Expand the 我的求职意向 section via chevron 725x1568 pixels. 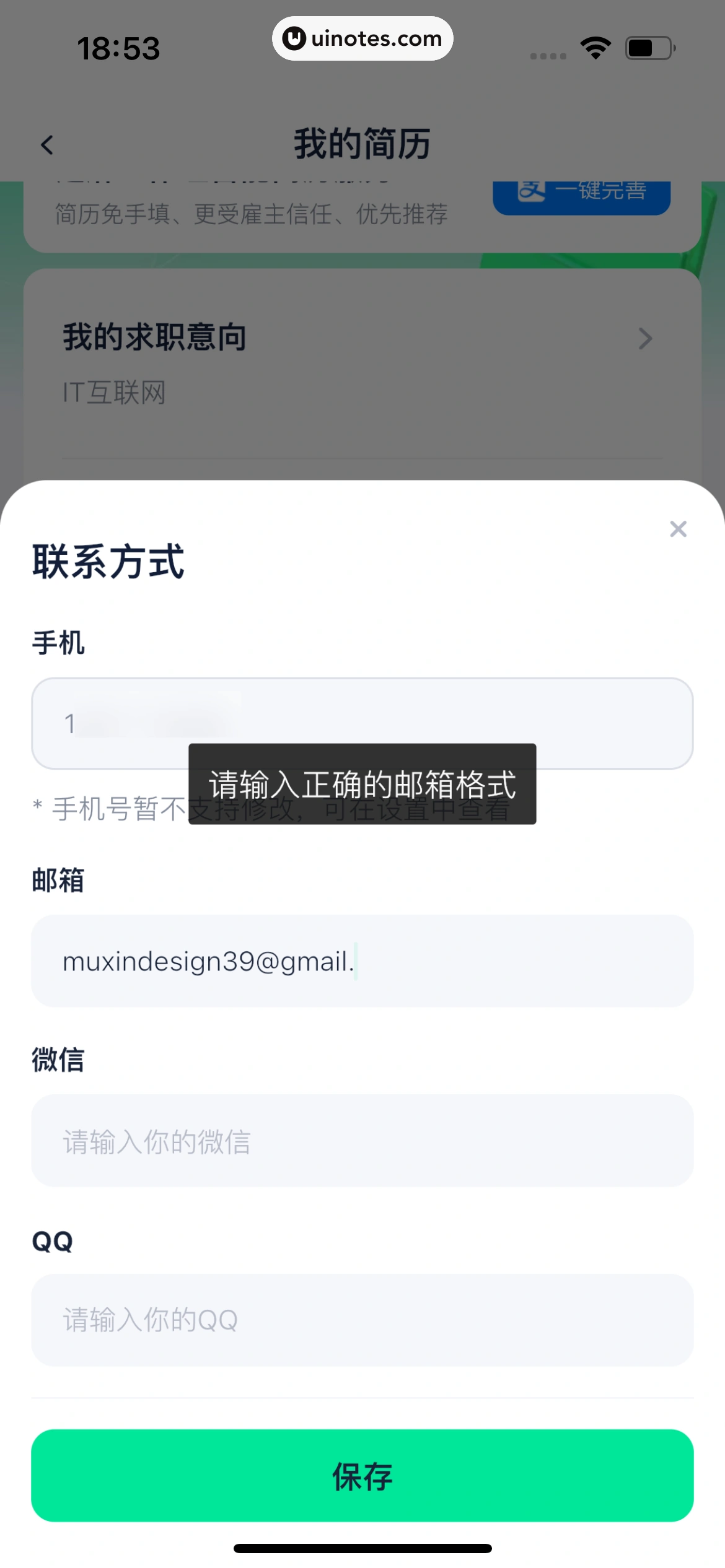[x=645, y=338]
